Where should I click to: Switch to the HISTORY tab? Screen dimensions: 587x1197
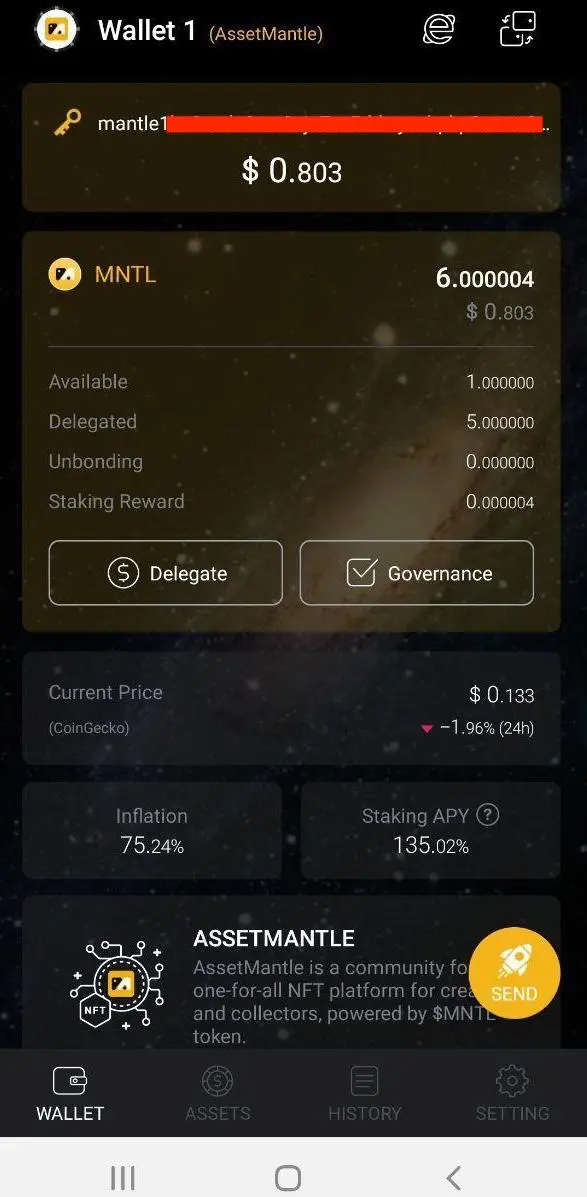(365, 1092)
